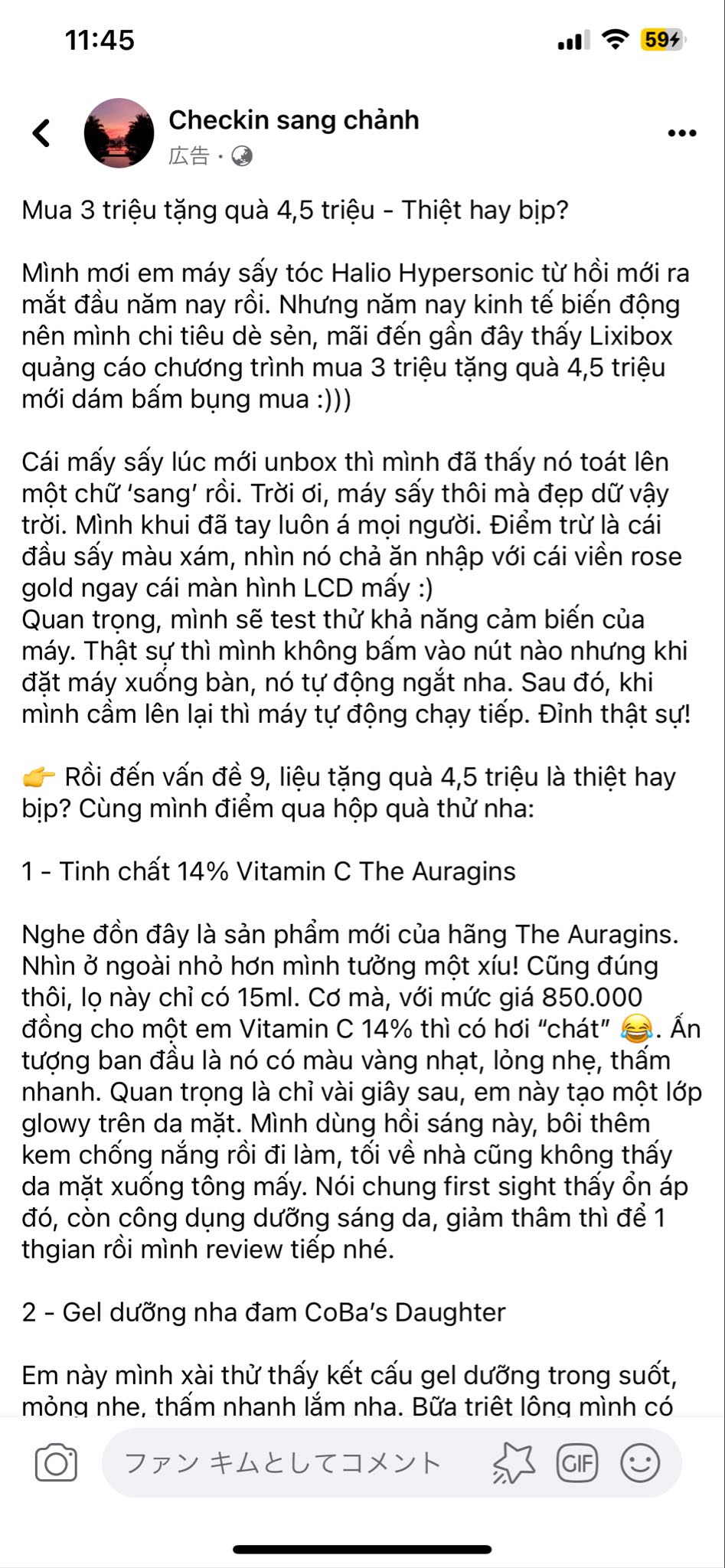Open the avatar sticker picker
This screenshot has height=1568, width=725.
pyautogui.click(x=514, y=1463)
